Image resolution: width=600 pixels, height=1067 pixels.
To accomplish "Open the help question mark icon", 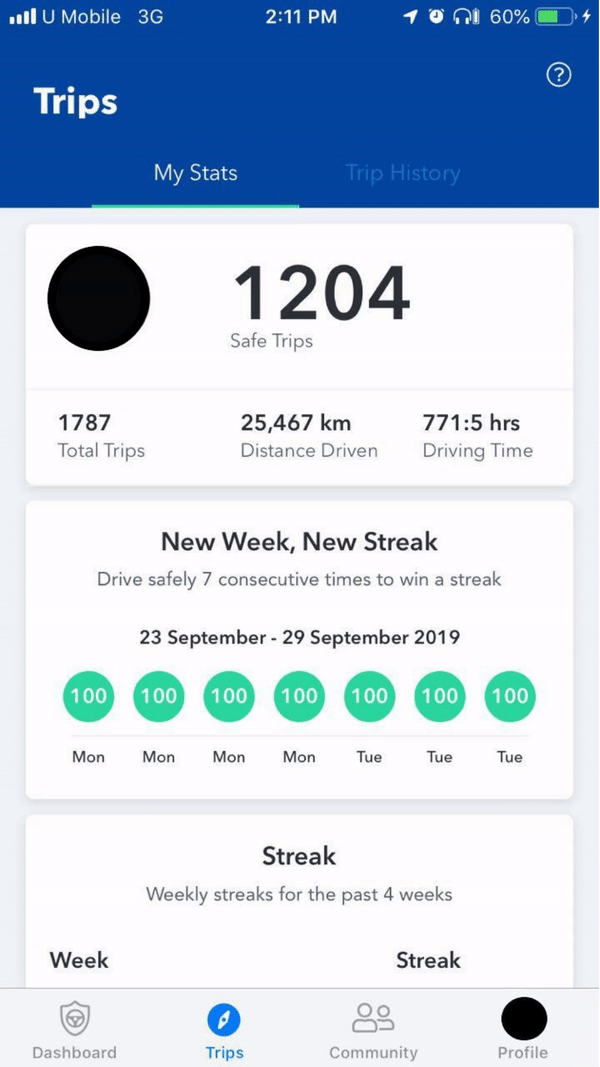I will click(559, 76).
